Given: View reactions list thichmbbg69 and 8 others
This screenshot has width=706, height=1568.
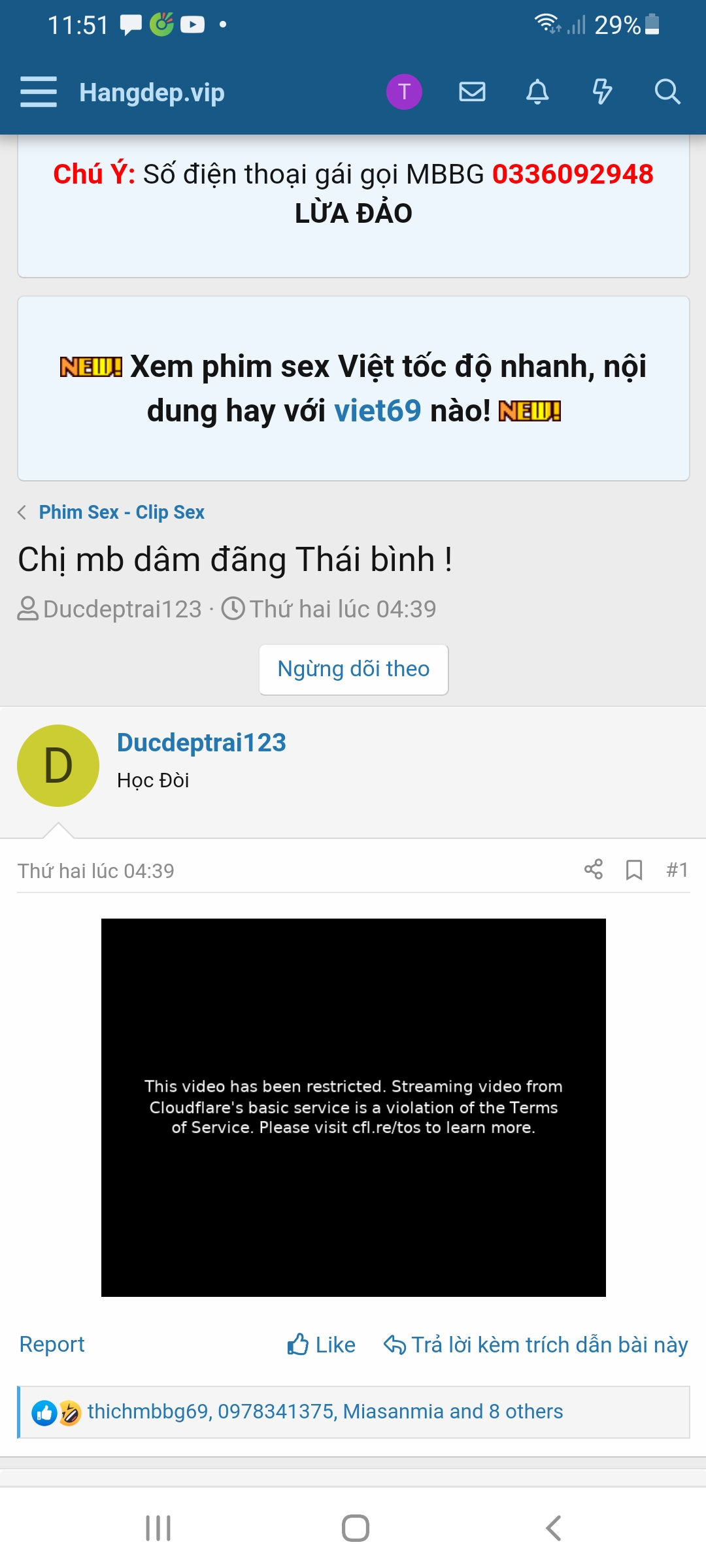Looking at the screenshot, I should (x=325, y=1411).
